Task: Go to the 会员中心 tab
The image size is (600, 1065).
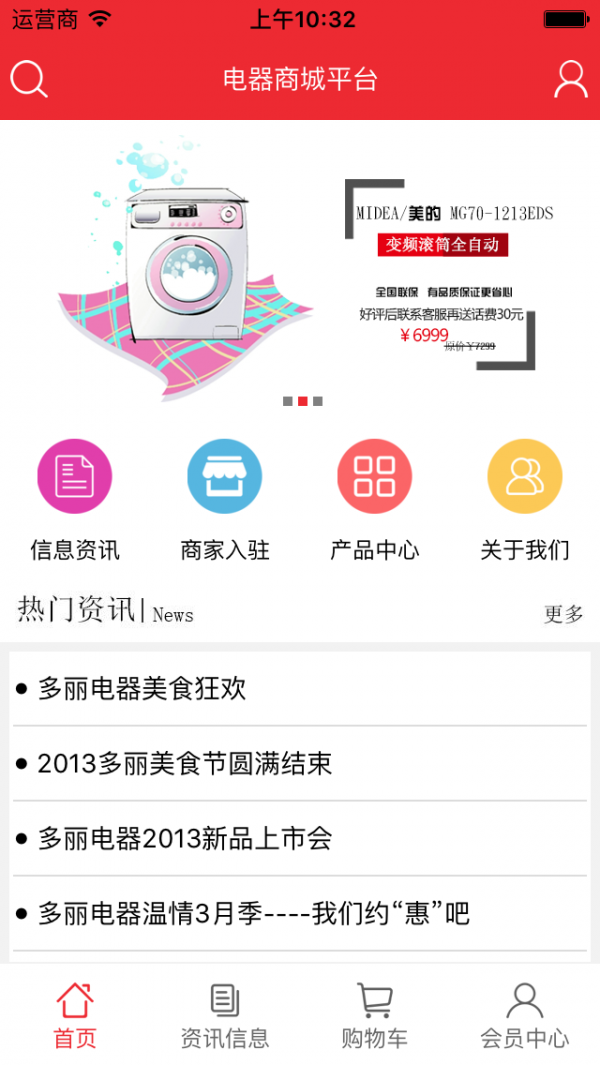Action: (525, 1015)
